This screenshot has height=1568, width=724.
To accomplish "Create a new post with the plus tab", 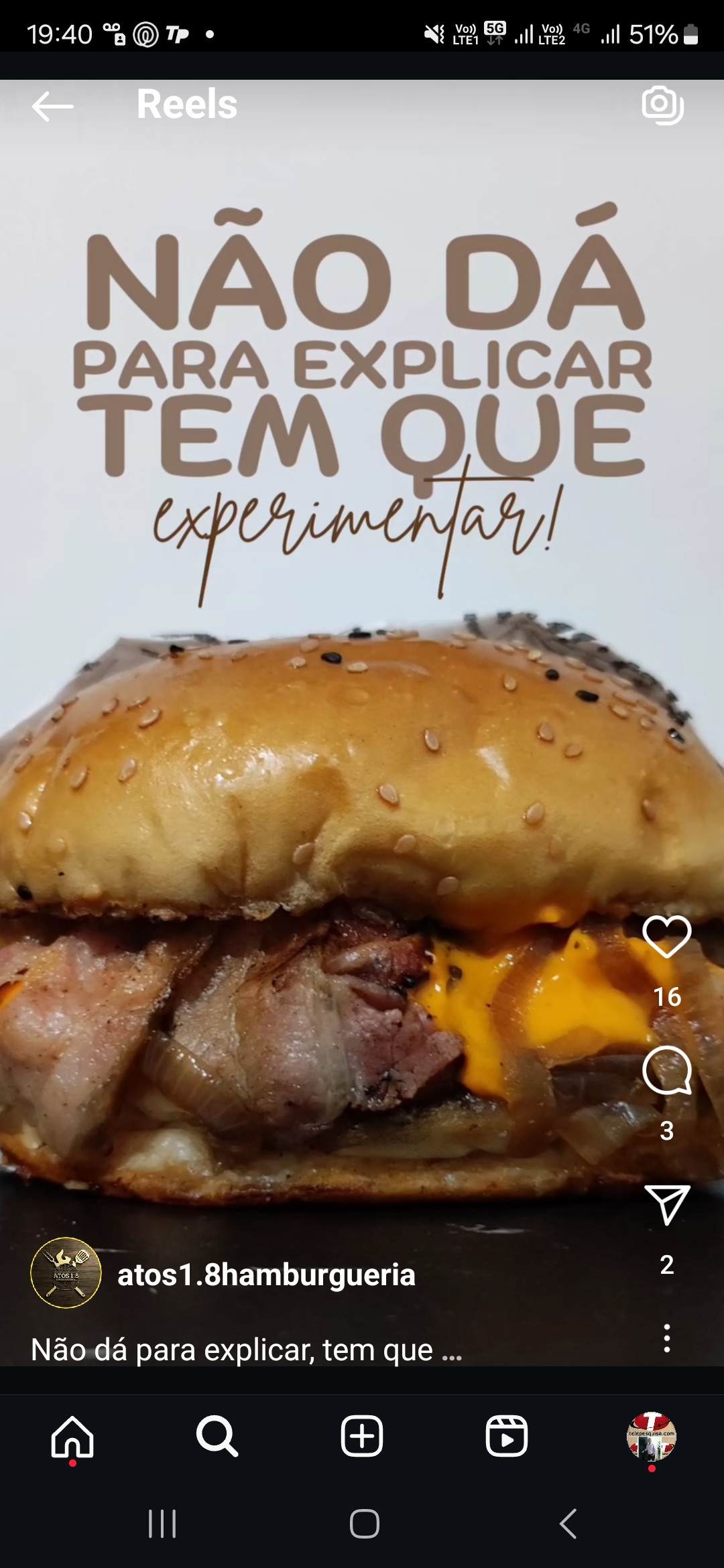I will [362, 1437].
